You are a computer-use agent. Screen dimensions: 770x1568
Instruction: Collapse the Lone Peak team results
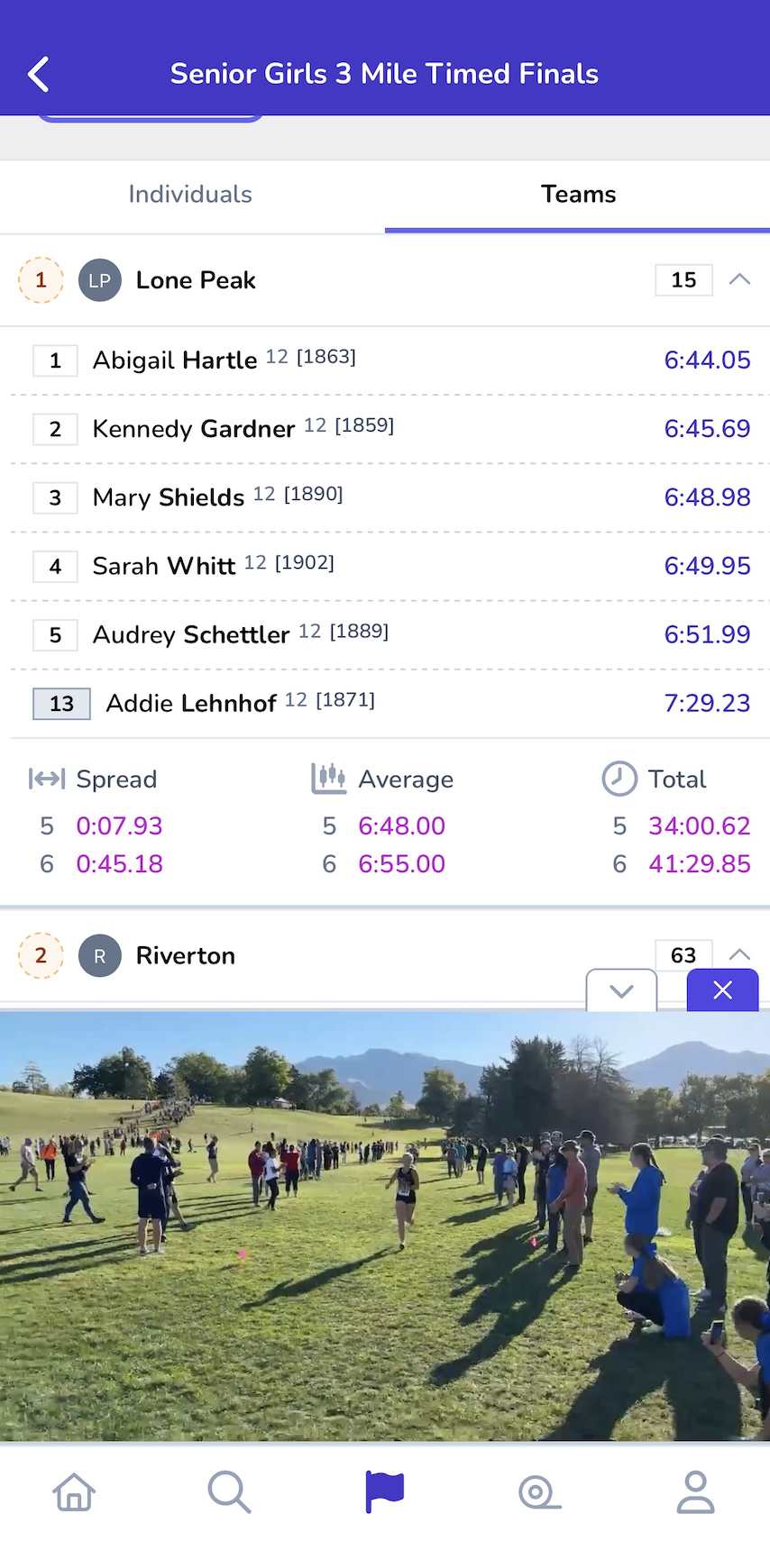pyautogui.click(x=739, y=279)
